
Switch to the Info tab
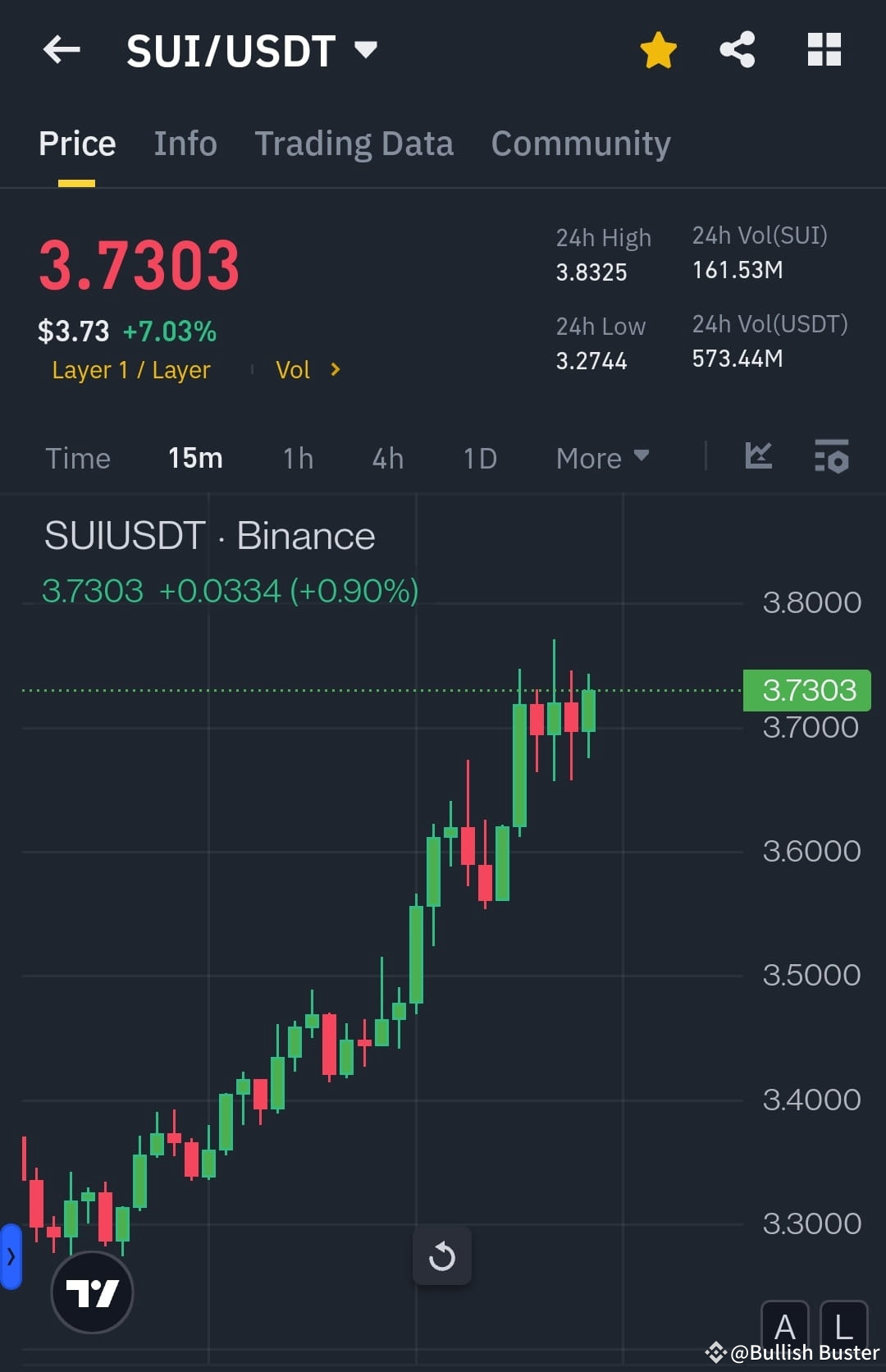[185, 143]
